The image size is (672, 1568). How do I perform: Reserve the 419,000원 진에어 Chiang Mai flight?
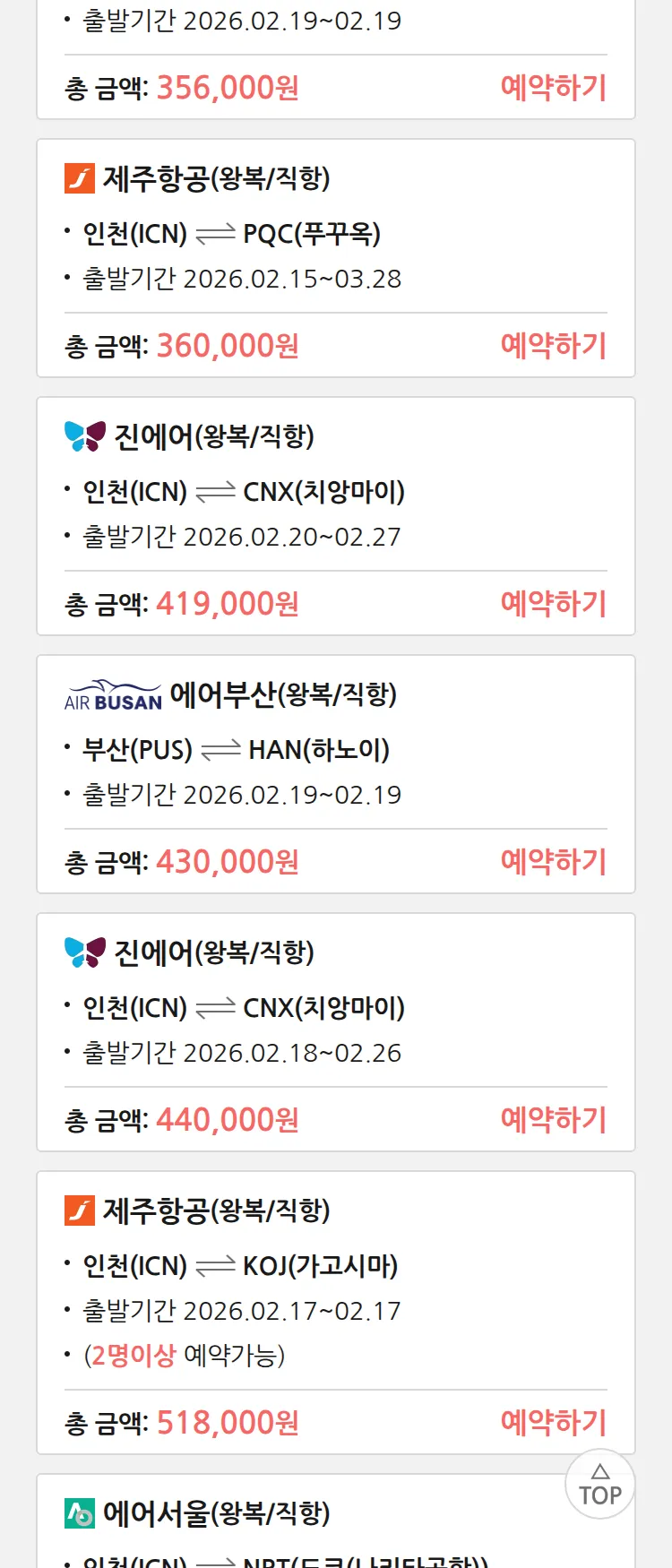pyautogui.click(x=553, y=604)
